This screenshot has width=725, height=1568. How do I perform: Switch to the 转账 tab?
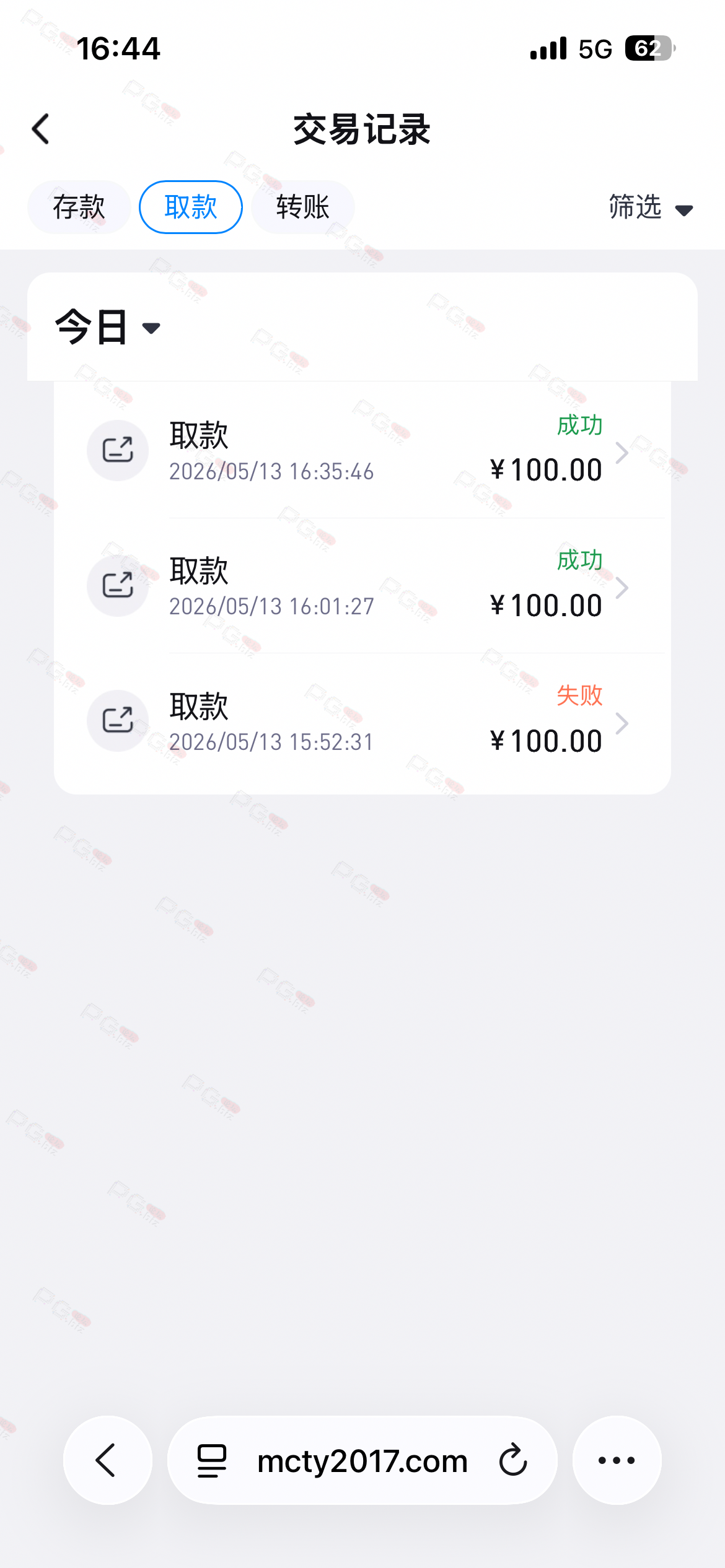coord(303,207)
